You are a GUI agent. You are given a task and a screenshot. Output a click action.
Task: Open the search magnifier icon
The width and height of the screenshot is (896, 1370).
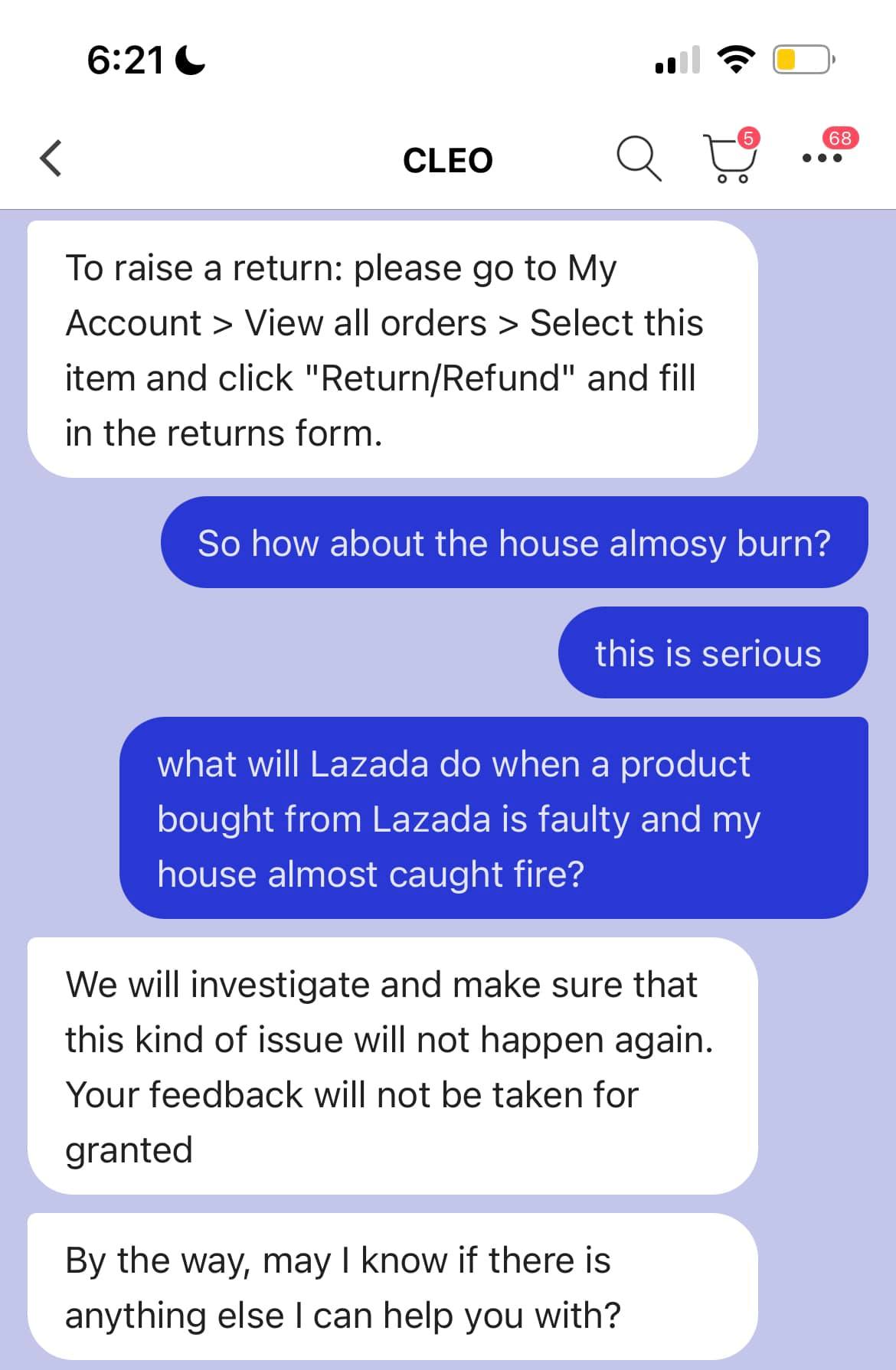(639, 159)
